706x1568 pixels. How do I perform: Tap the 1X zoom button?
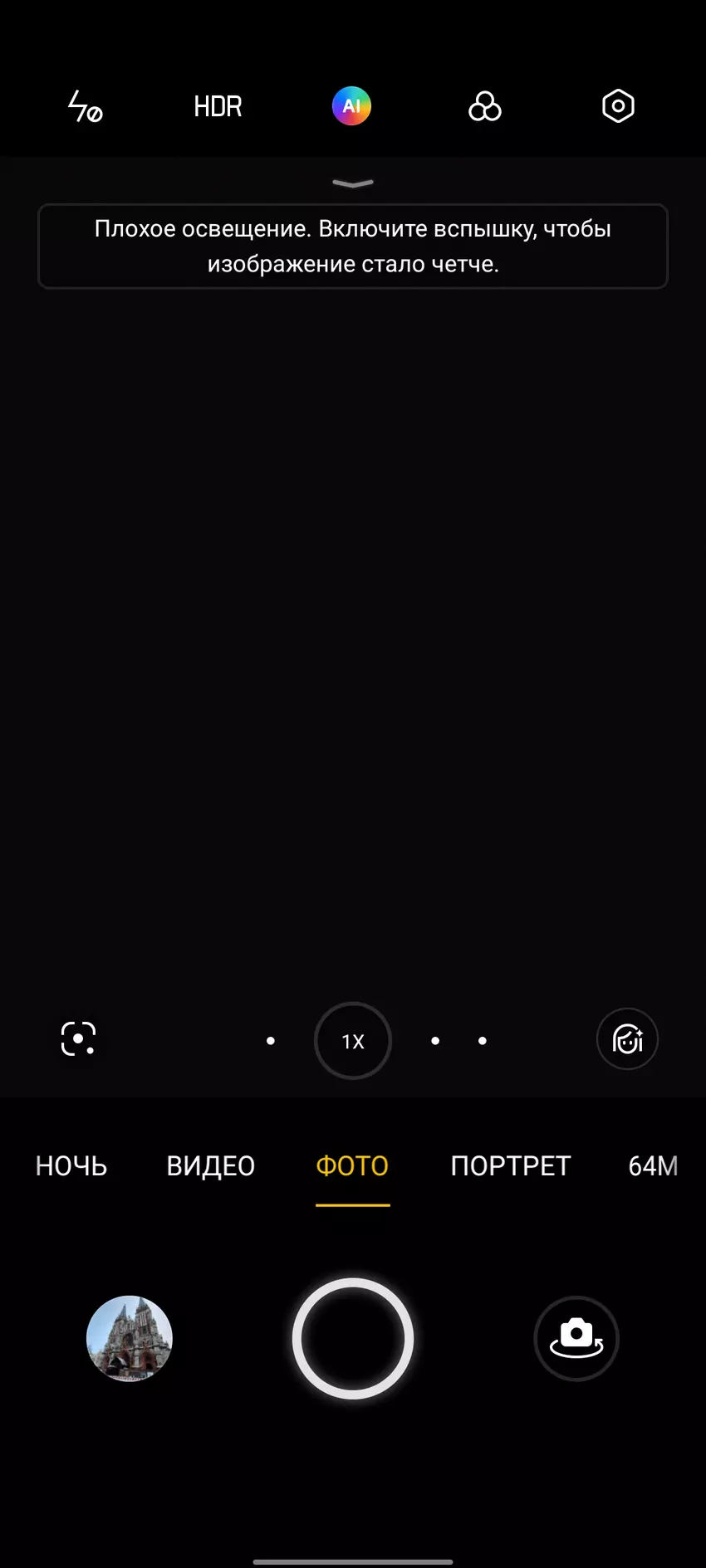[x=353, y=1041]
